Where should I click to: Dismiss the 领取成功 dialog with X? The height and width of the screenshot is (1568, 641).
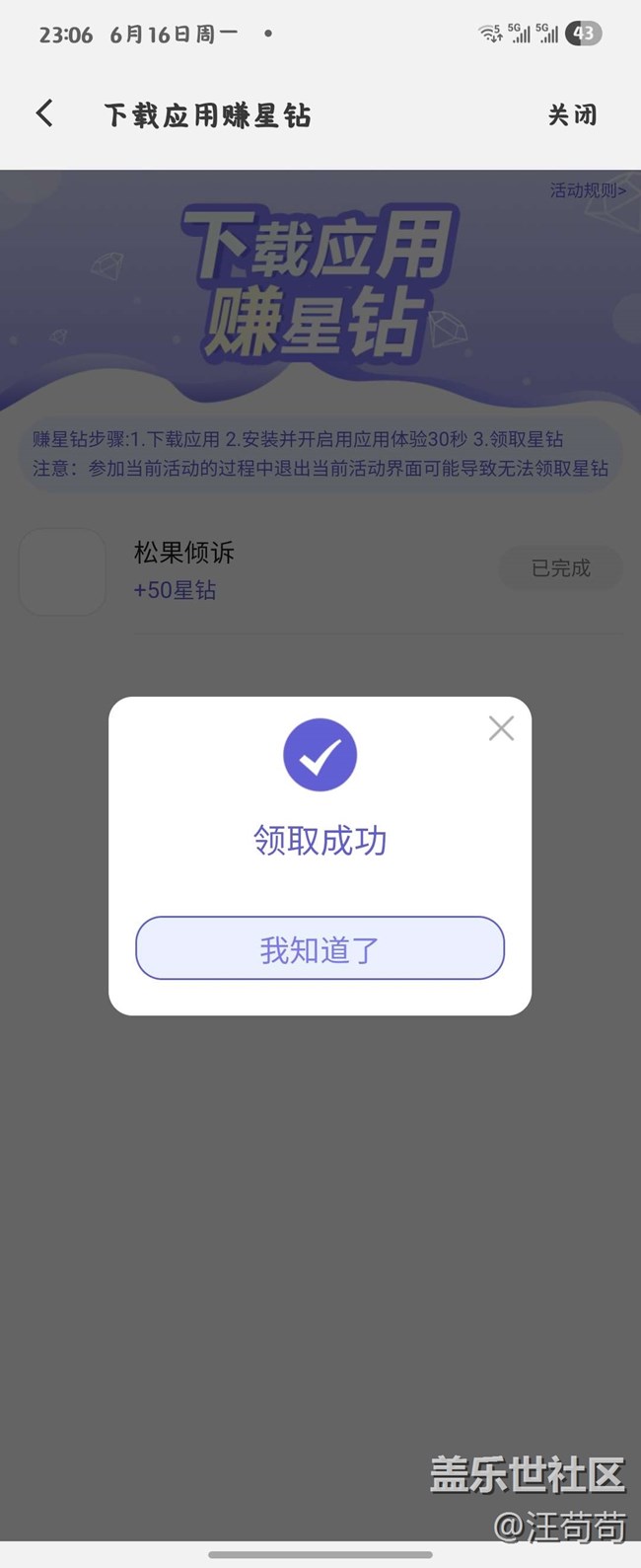point(501,729)
